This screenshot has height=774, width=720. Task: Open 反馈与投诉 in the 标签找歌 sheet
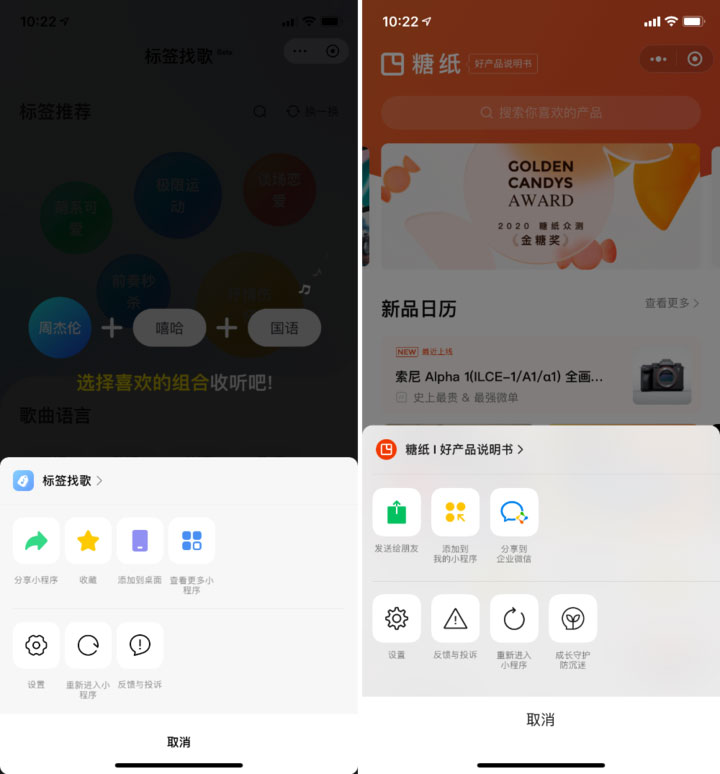coord(140,646)
